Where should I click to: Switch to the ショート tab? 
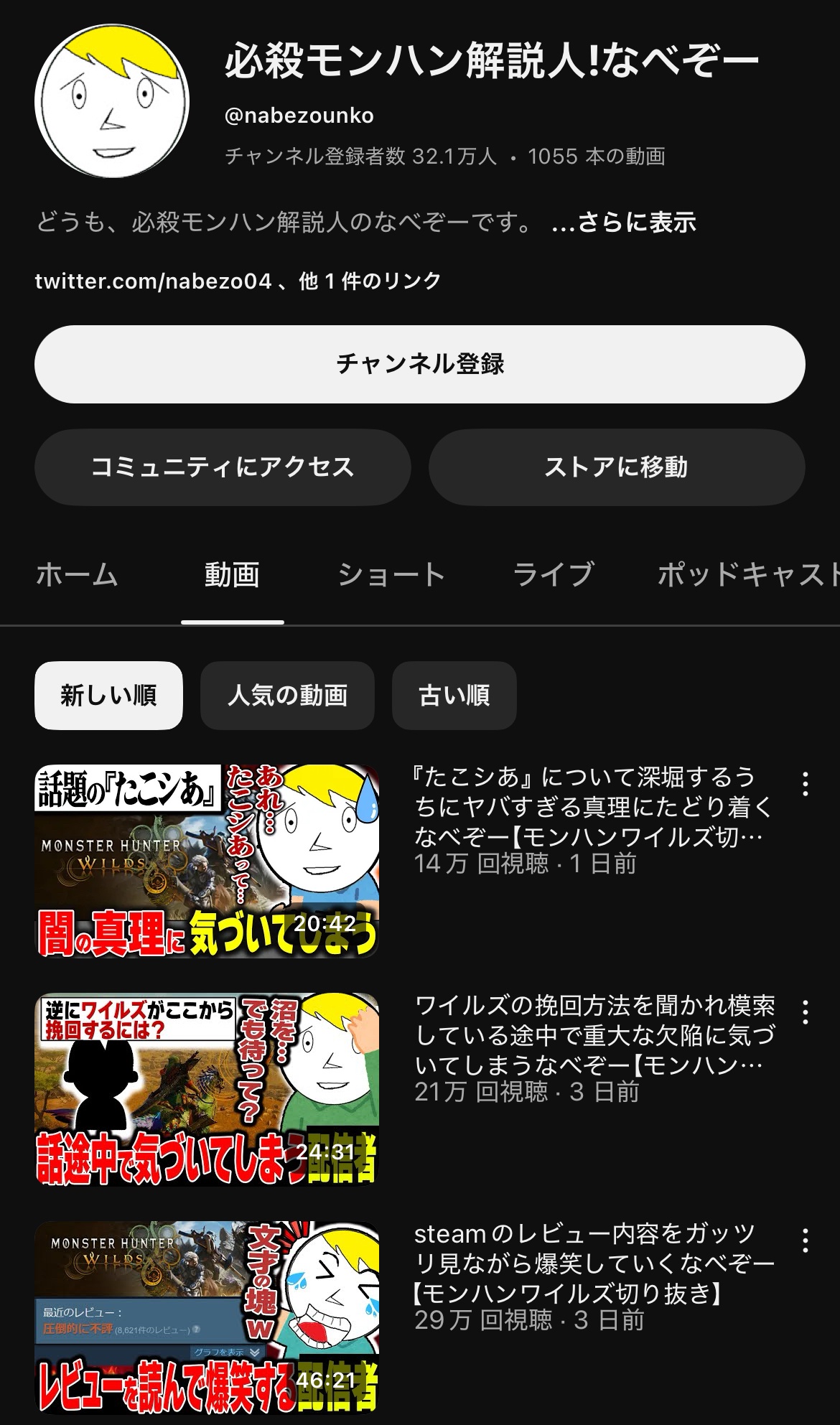[391, 574]
